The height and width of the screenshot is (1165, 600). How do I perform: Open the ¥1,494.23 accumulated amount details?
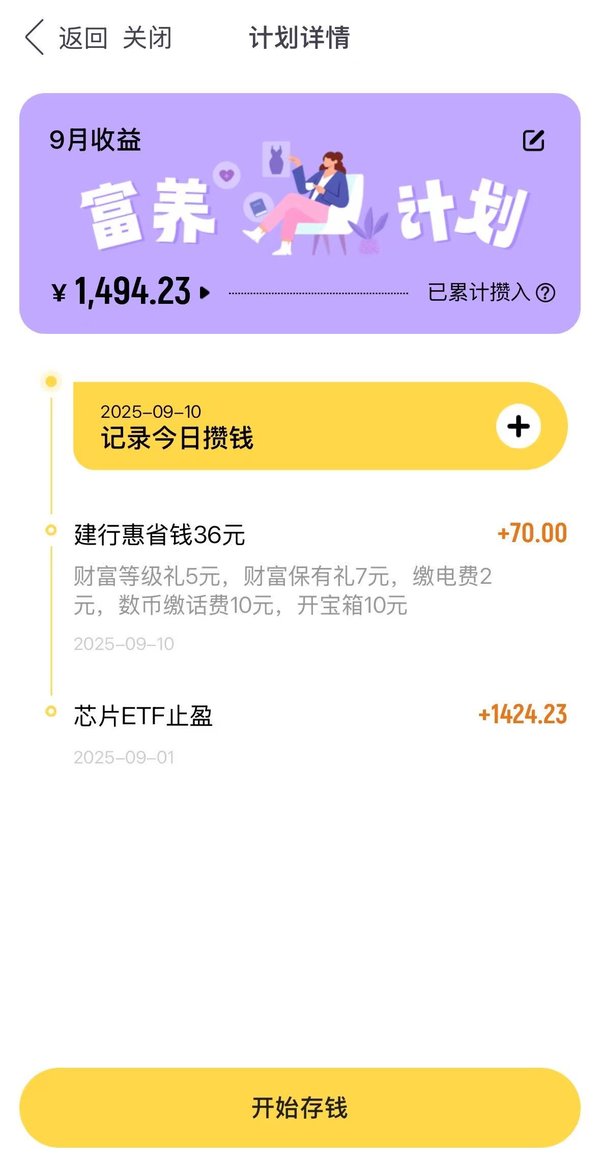coord(131,292)
